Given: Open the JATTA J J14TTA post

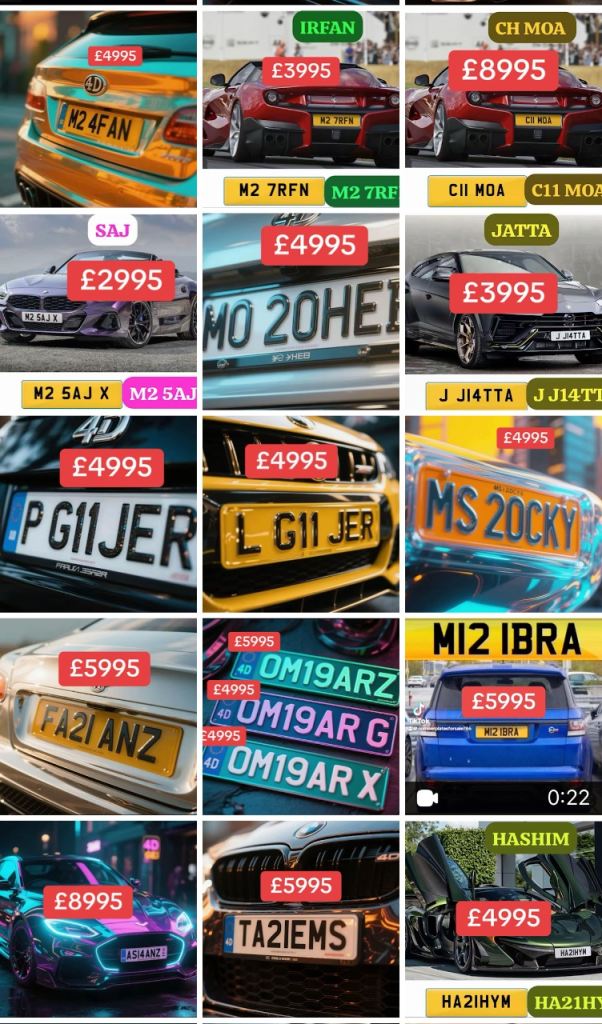Looking at the screenshot, I should 502,310.
